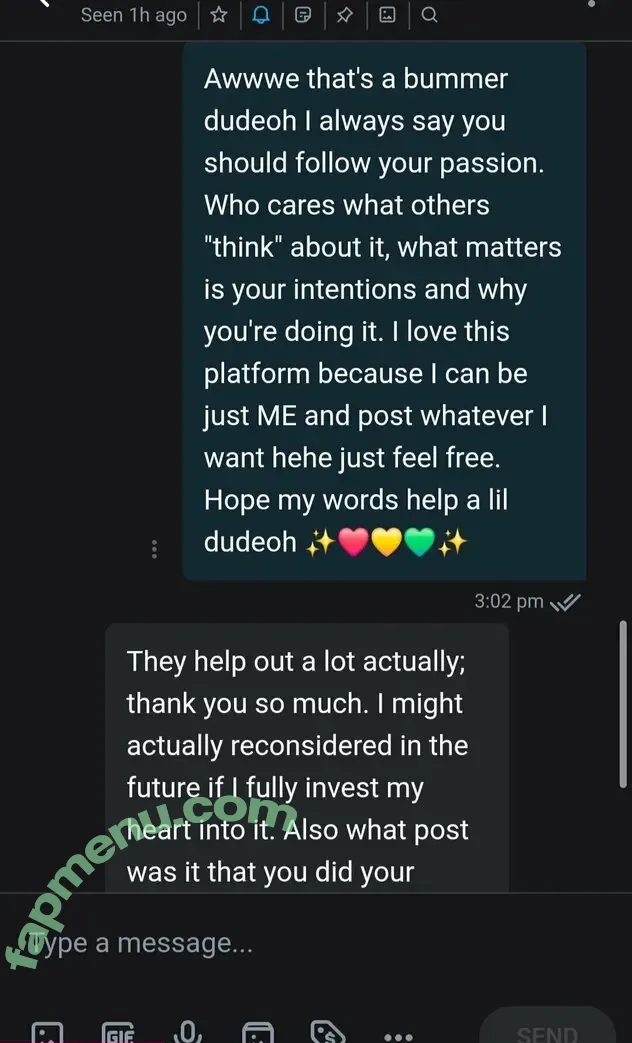632x1043 pixels.
Task: Add this chat to favorites with the star
Action: click(219, 15)
